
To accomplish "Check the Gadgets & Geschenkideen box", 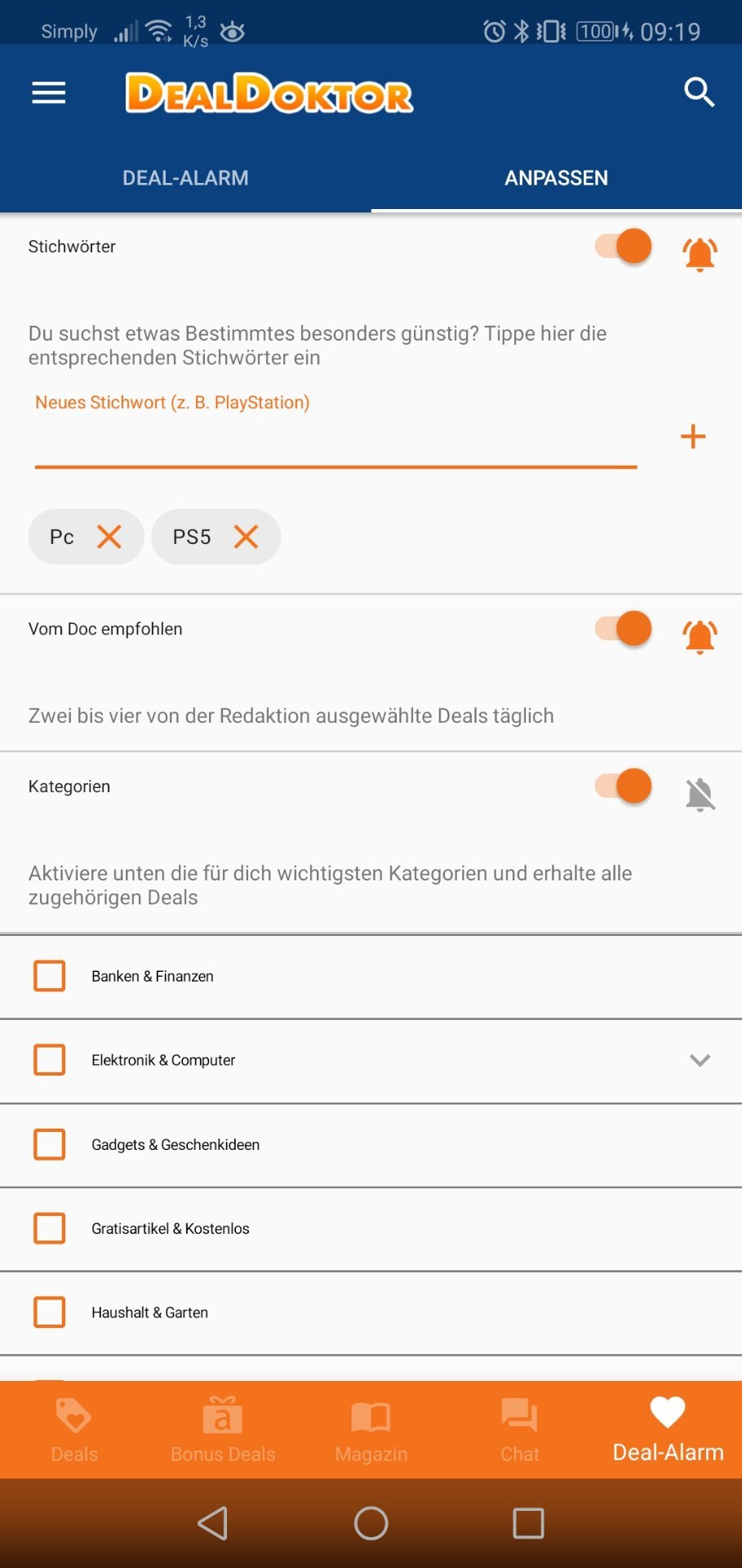I will pyautogui.click(x=50, y=1144).
